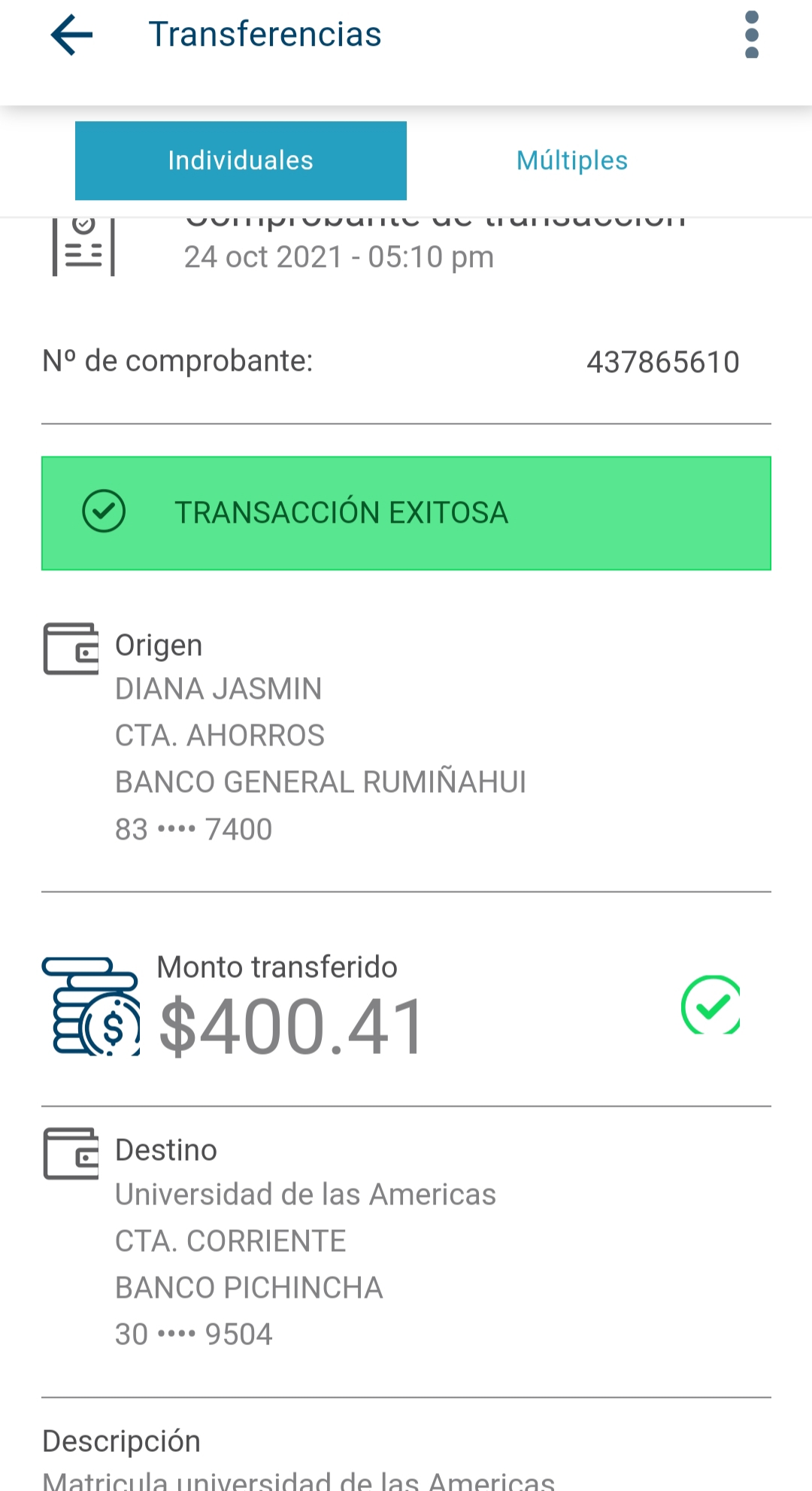Go back from the Transferencias screen

pyautogui.click(x=71, y=35)
